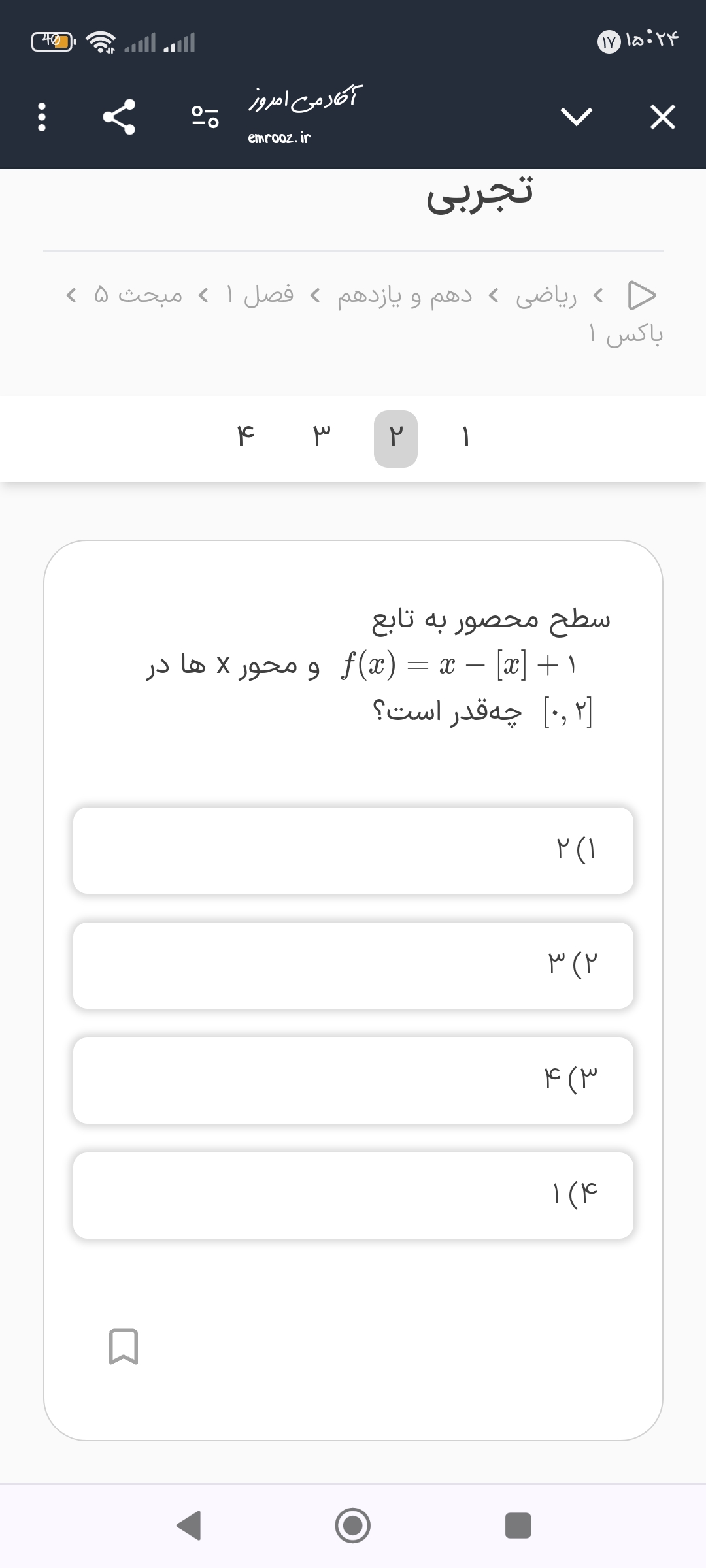Go to question ۴
The image size is (706, 1568).
click(x=245, y=438)
